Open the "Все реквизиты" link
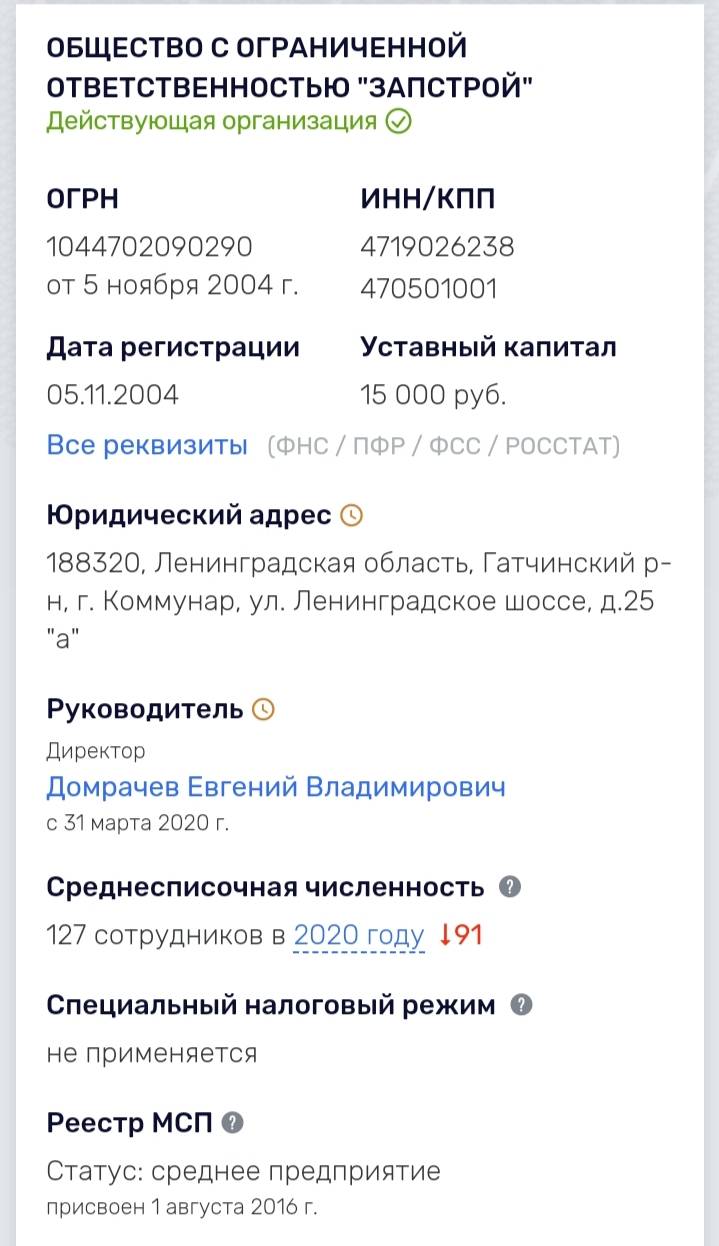The height and width of the screenshot is (1246, 719). [147, 445]
